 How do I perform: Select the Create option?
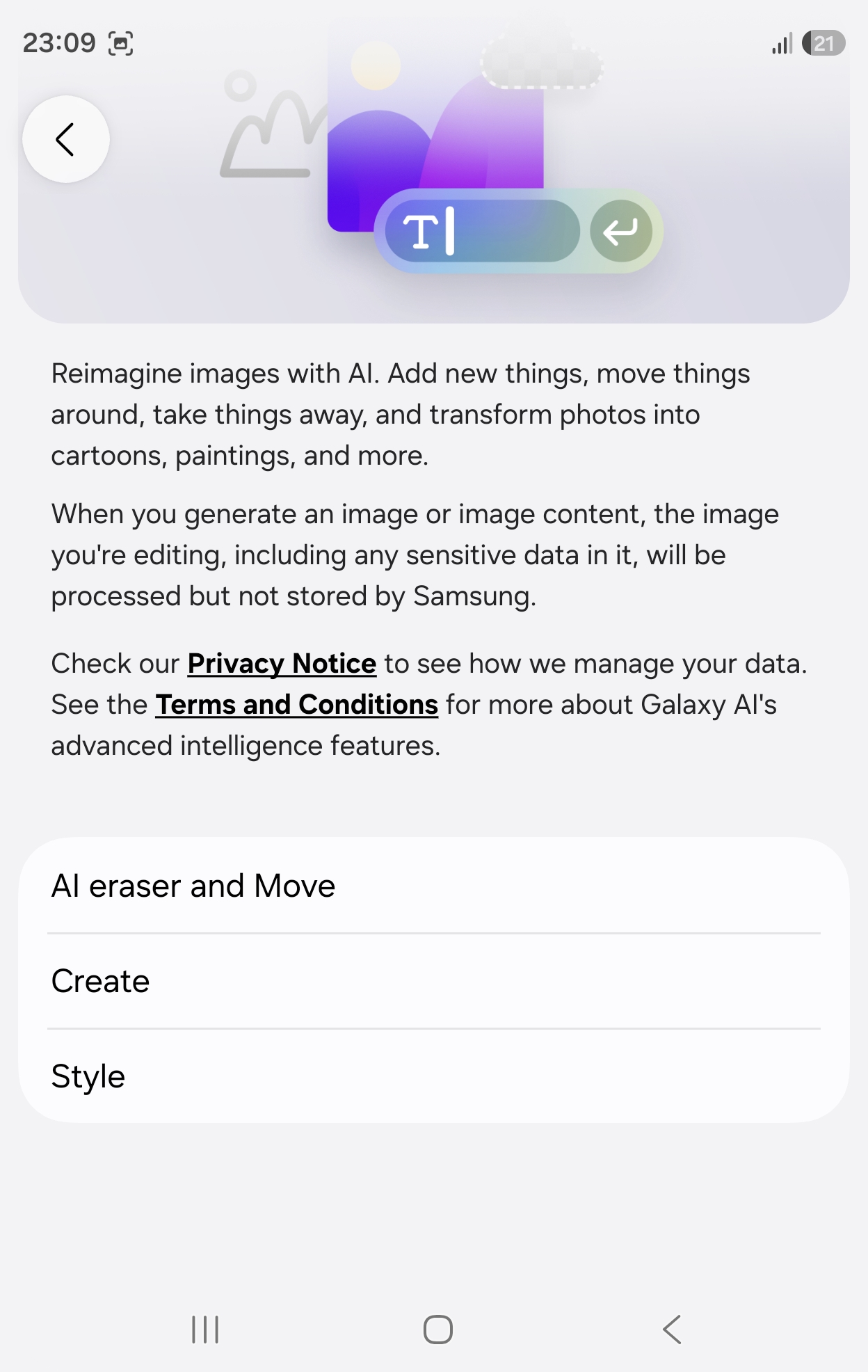tap(434, 981)
